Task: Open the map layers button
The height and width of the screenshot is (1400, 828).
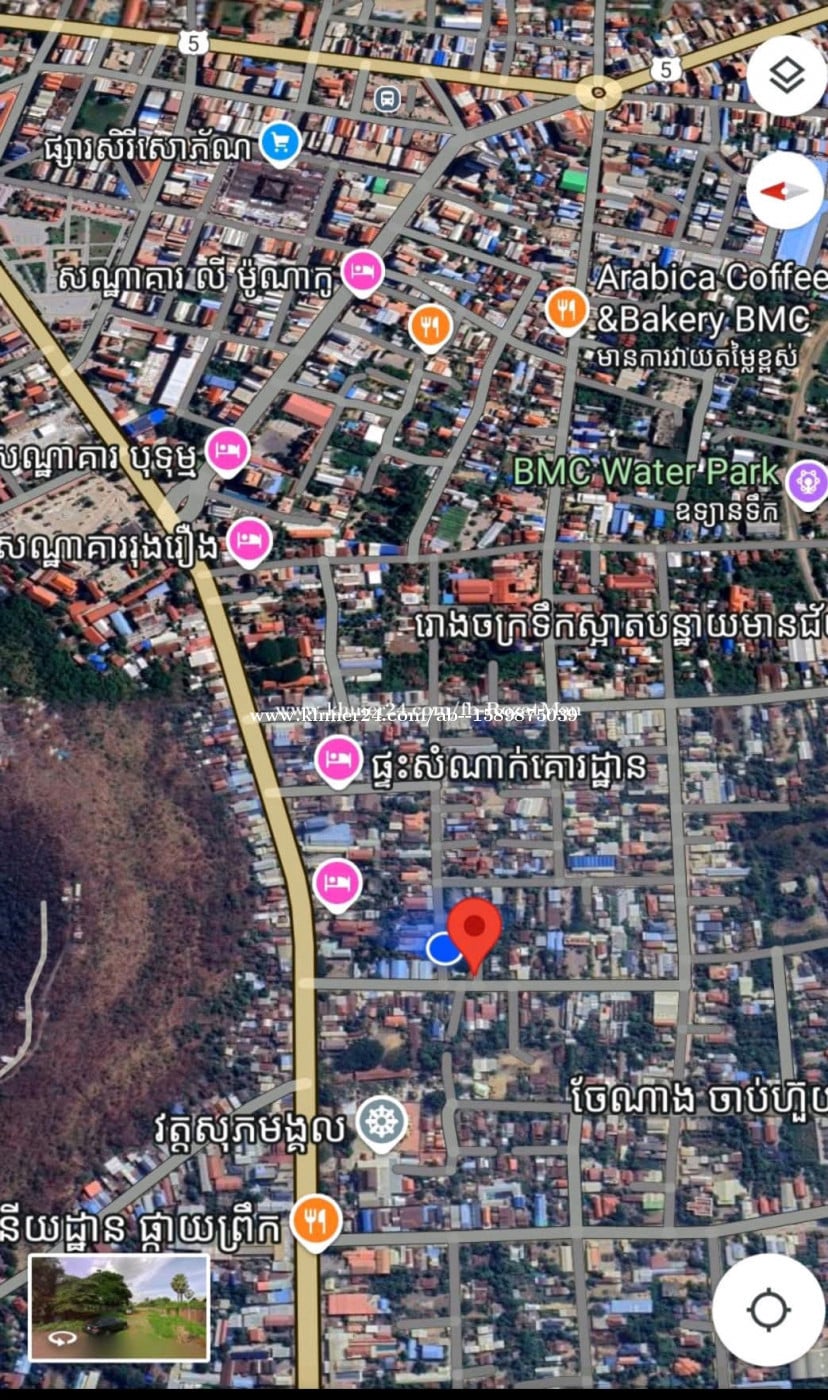Action: pyautogui.click(x=786, y=76)
